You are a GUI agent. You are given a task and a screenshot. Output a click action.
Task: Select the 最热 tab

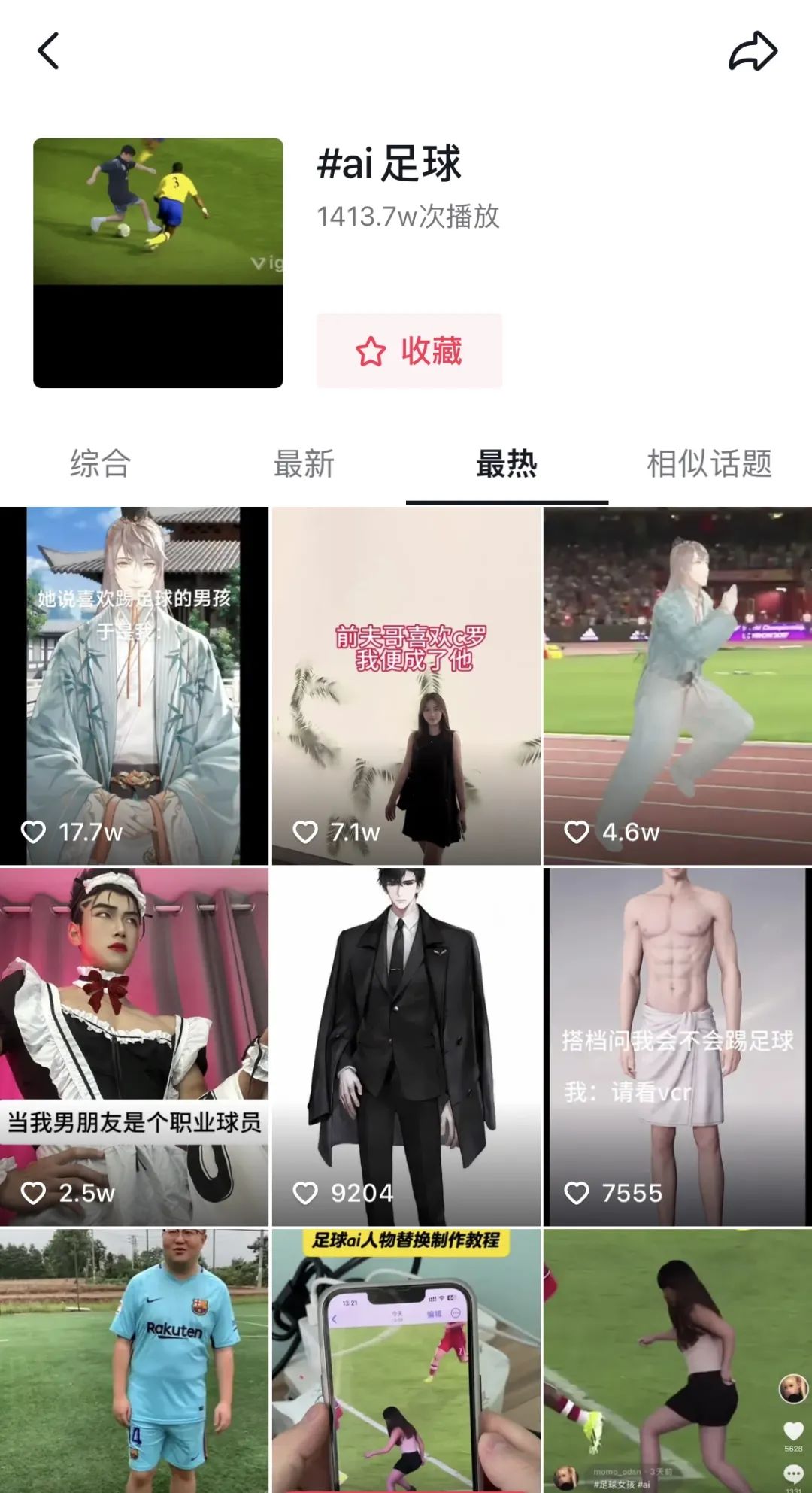click(507, 463)
